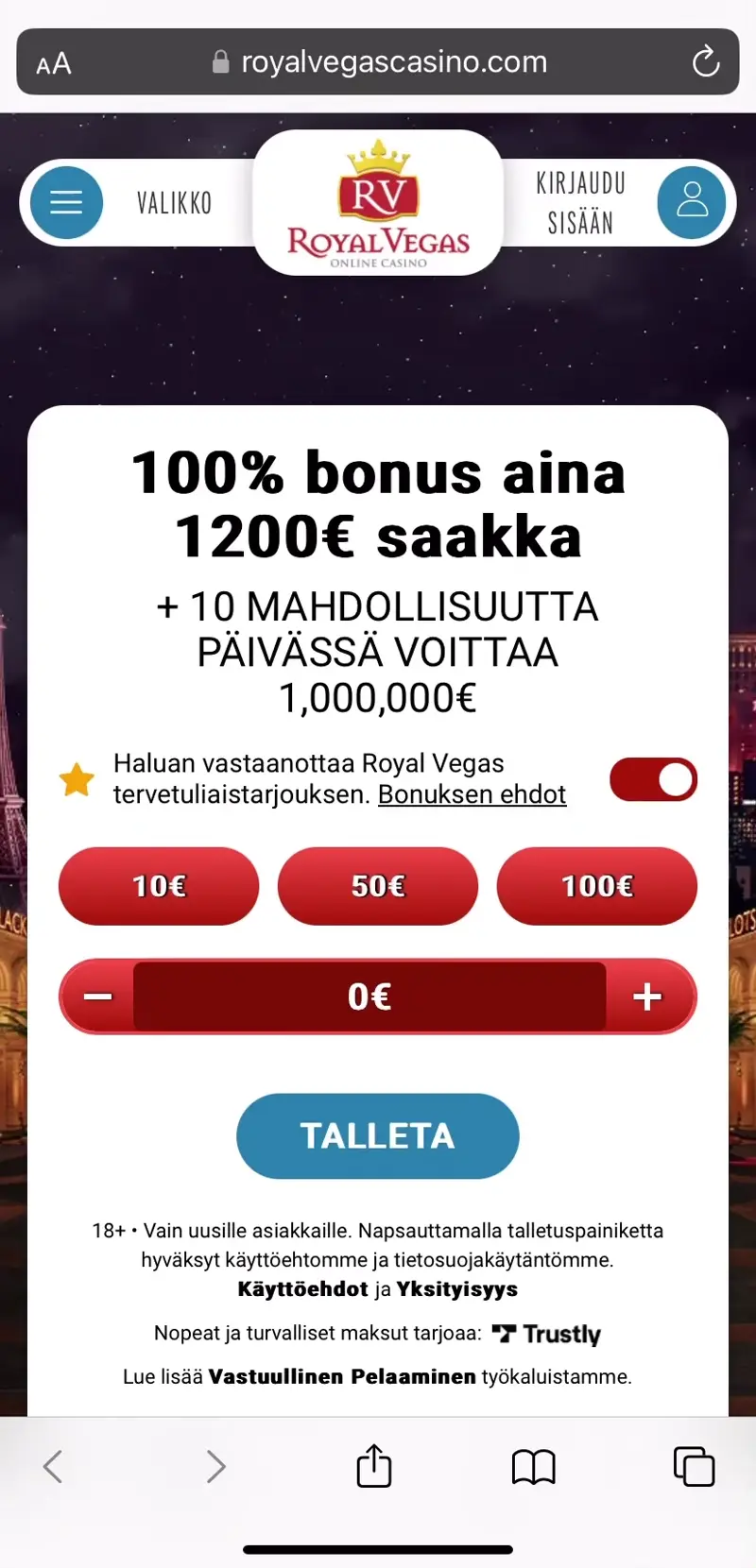
Task: Open Kirjaudu sisään to log in
Action: pyautogui.click(x=580, y=202)
